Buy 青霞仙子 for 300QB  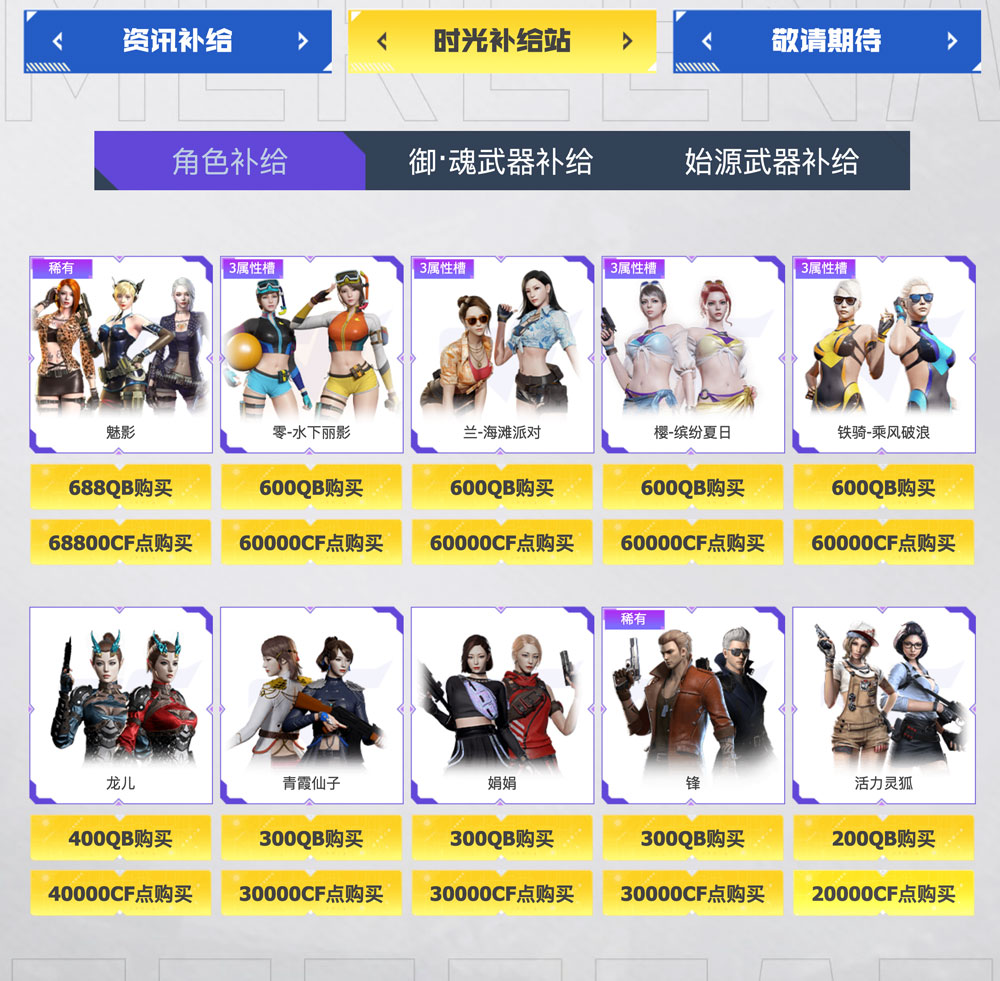pyautogui.click(x=311, y=838)
